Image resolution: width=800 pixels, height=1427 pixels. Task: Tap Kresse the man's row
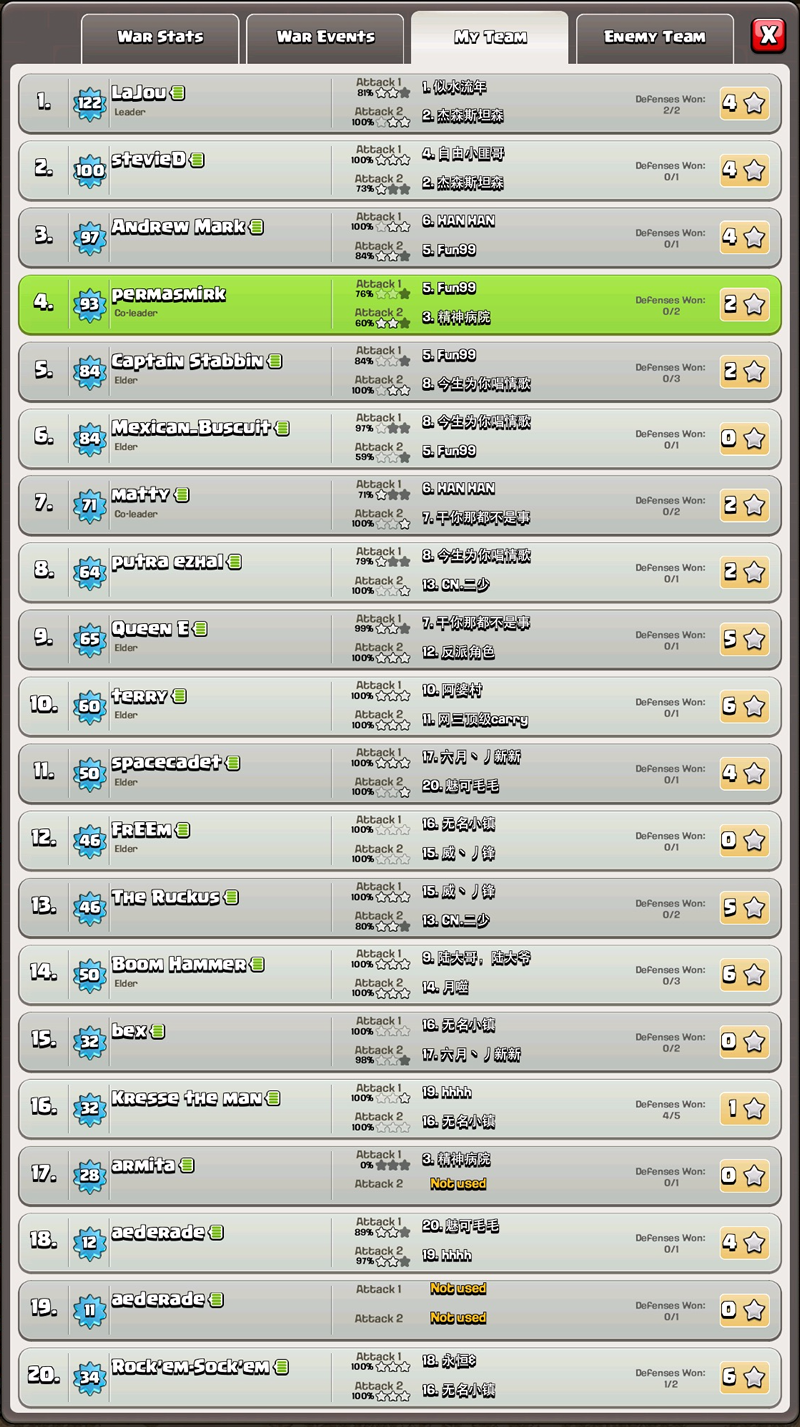[x=400, y=1108]
